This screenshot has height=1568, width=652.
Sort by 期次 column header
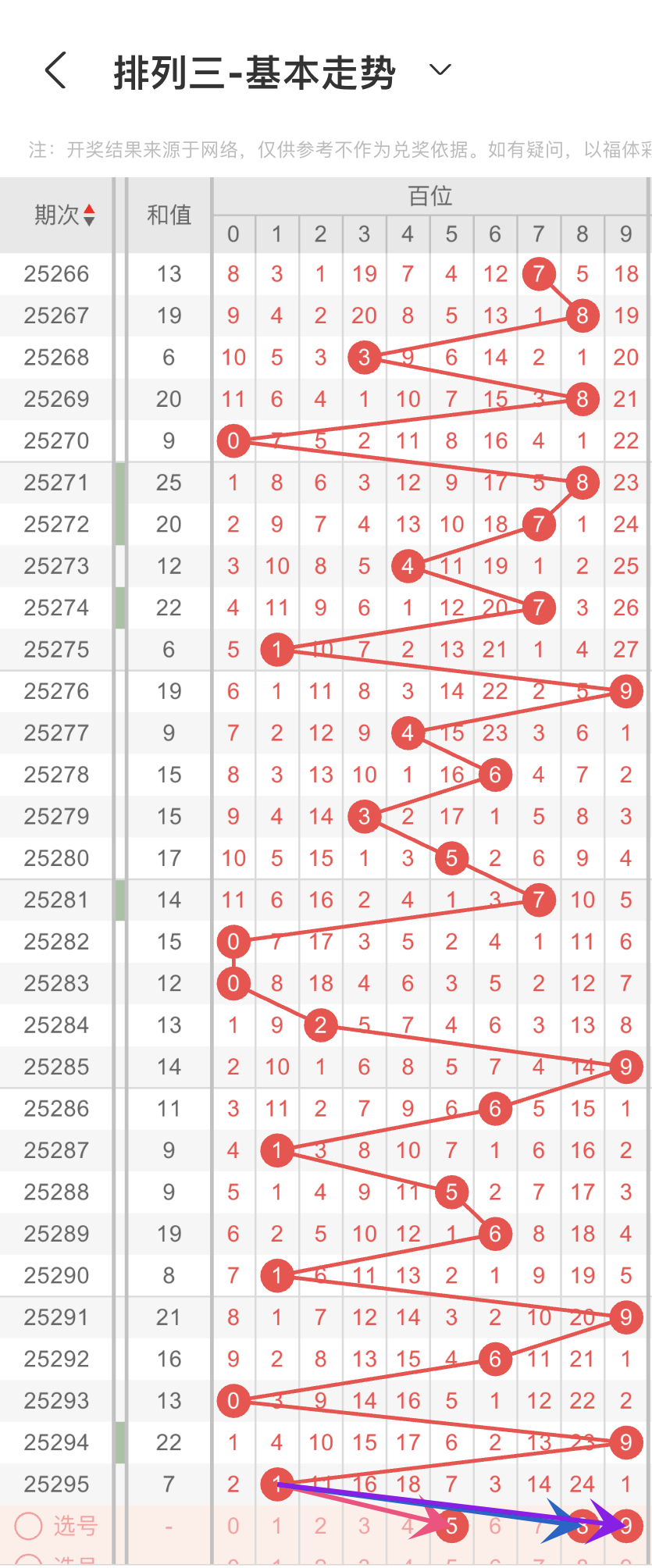(x=64, y=215)
